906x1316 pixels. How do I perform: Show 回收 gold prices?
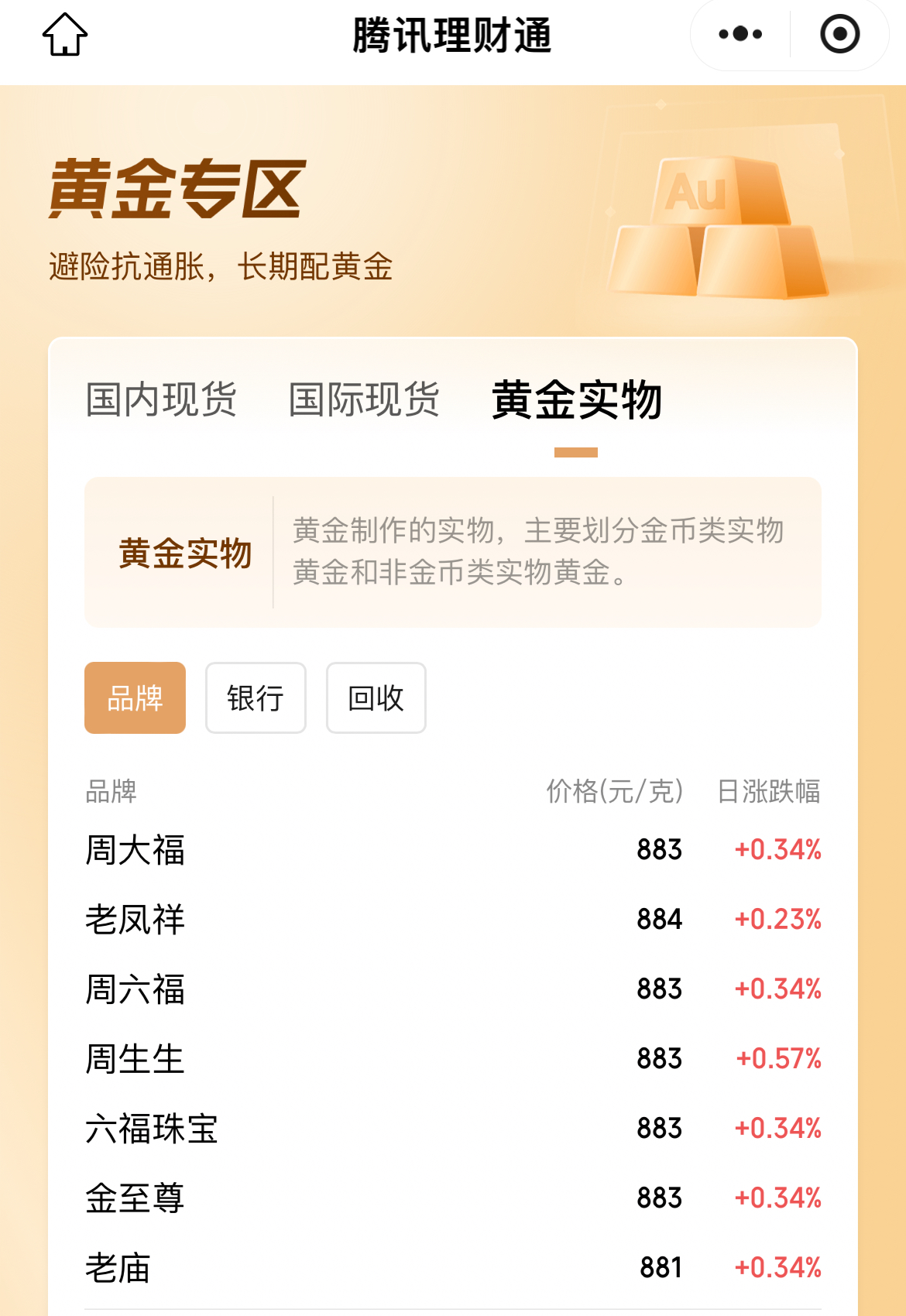pyautogui.click(x=376, y=697)
